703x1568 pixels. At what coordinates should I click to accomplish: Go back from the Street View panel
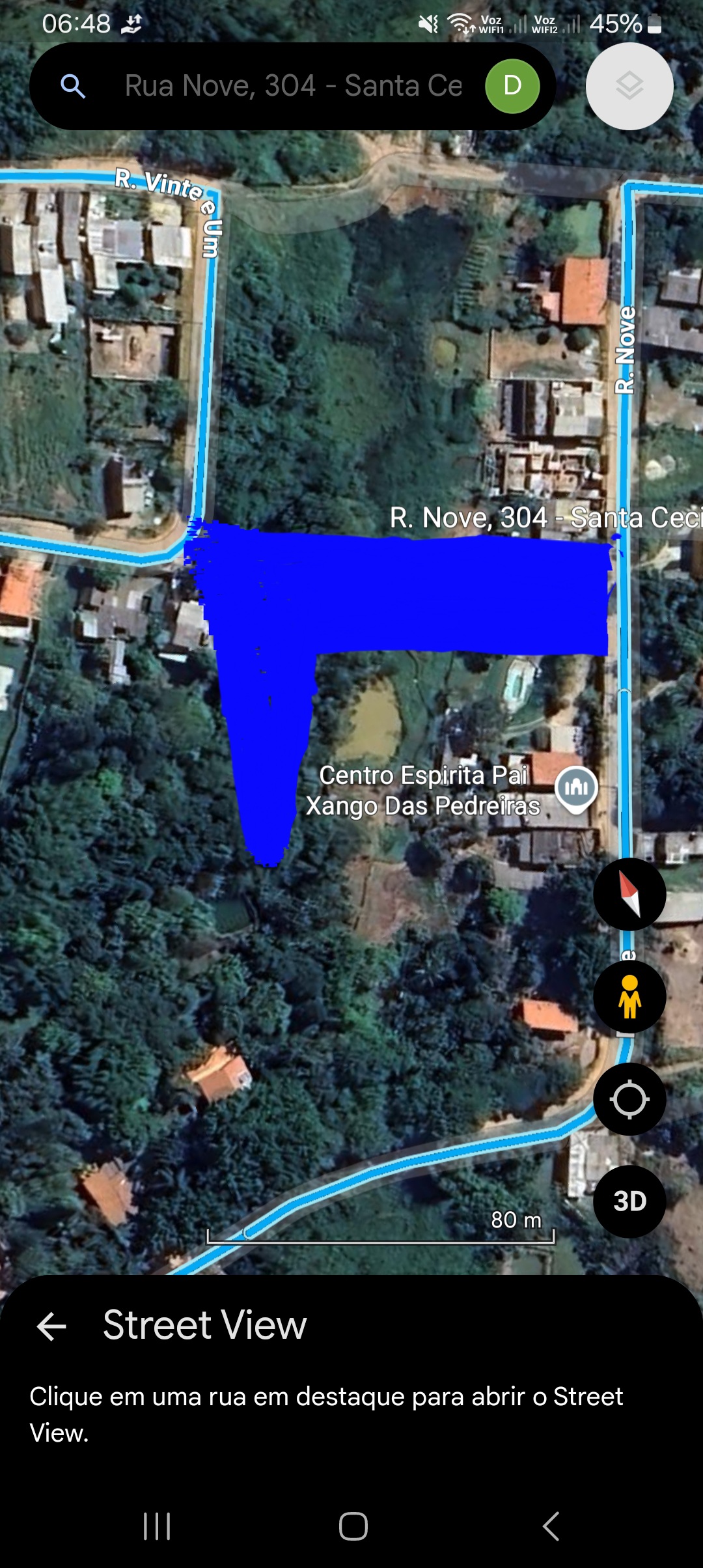[52, 1326]
